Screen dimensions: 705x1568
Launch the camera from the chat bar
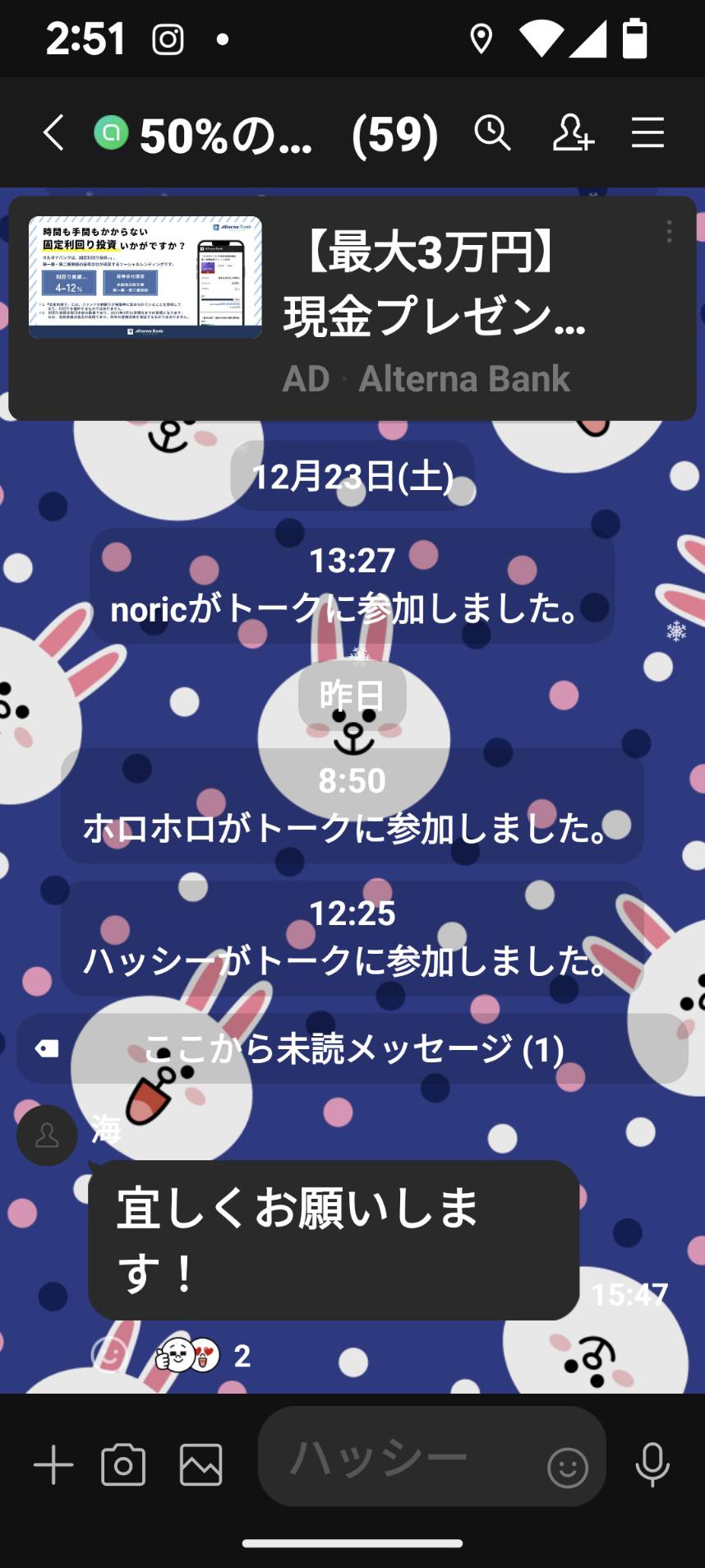click(123, 1465)
